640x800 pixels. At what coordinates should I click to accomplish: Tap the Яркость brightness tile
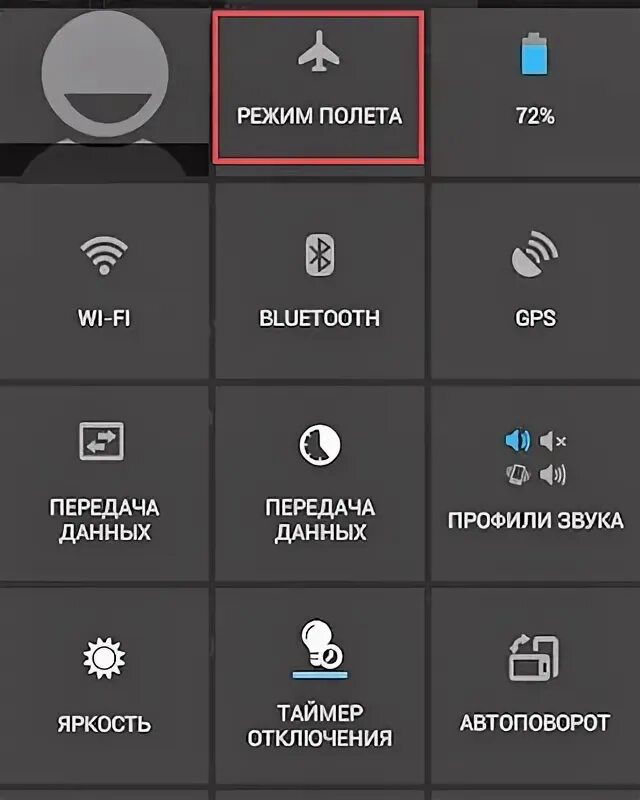(x=105, y=685)
